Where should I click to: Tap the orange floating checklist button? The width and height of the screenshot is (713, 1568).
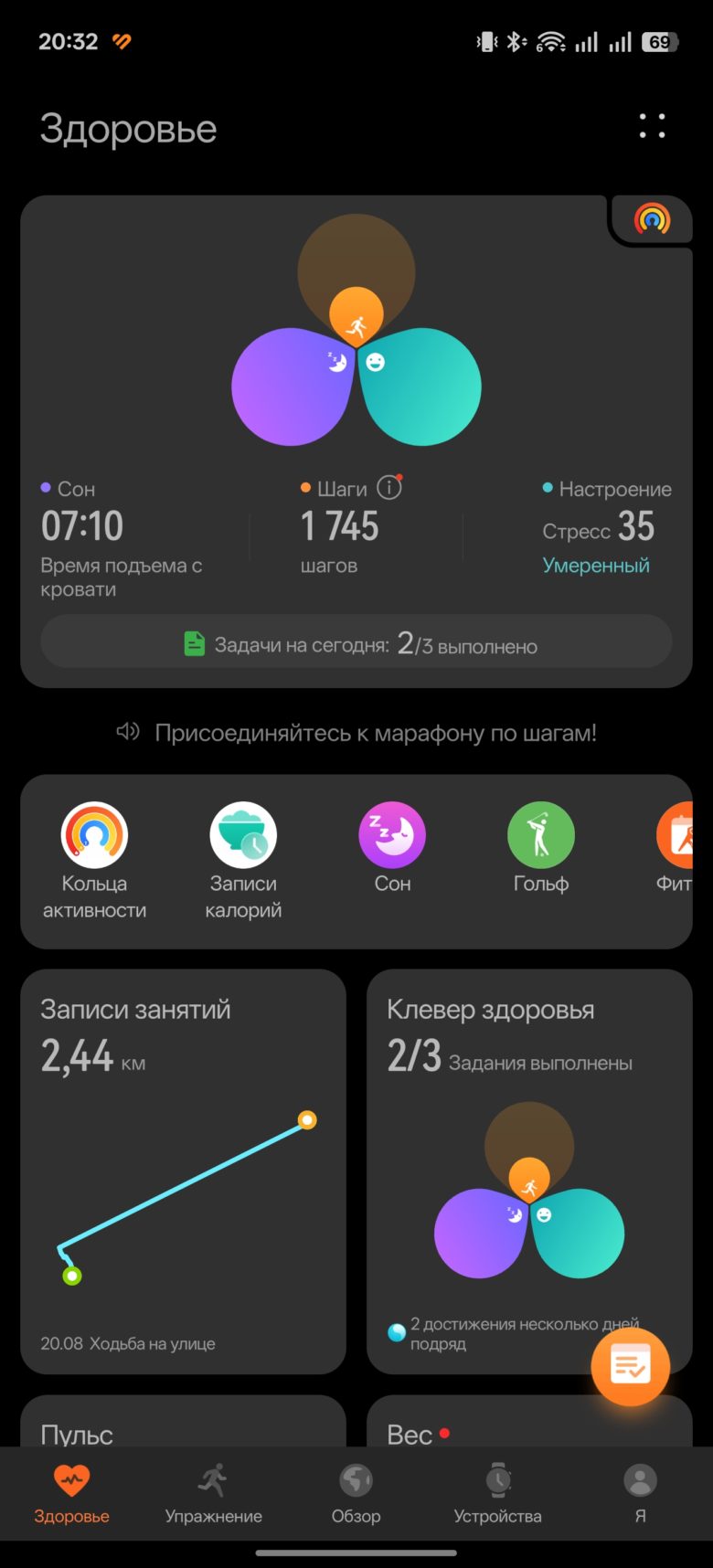pyautogui.click(x=631, y=1366)
